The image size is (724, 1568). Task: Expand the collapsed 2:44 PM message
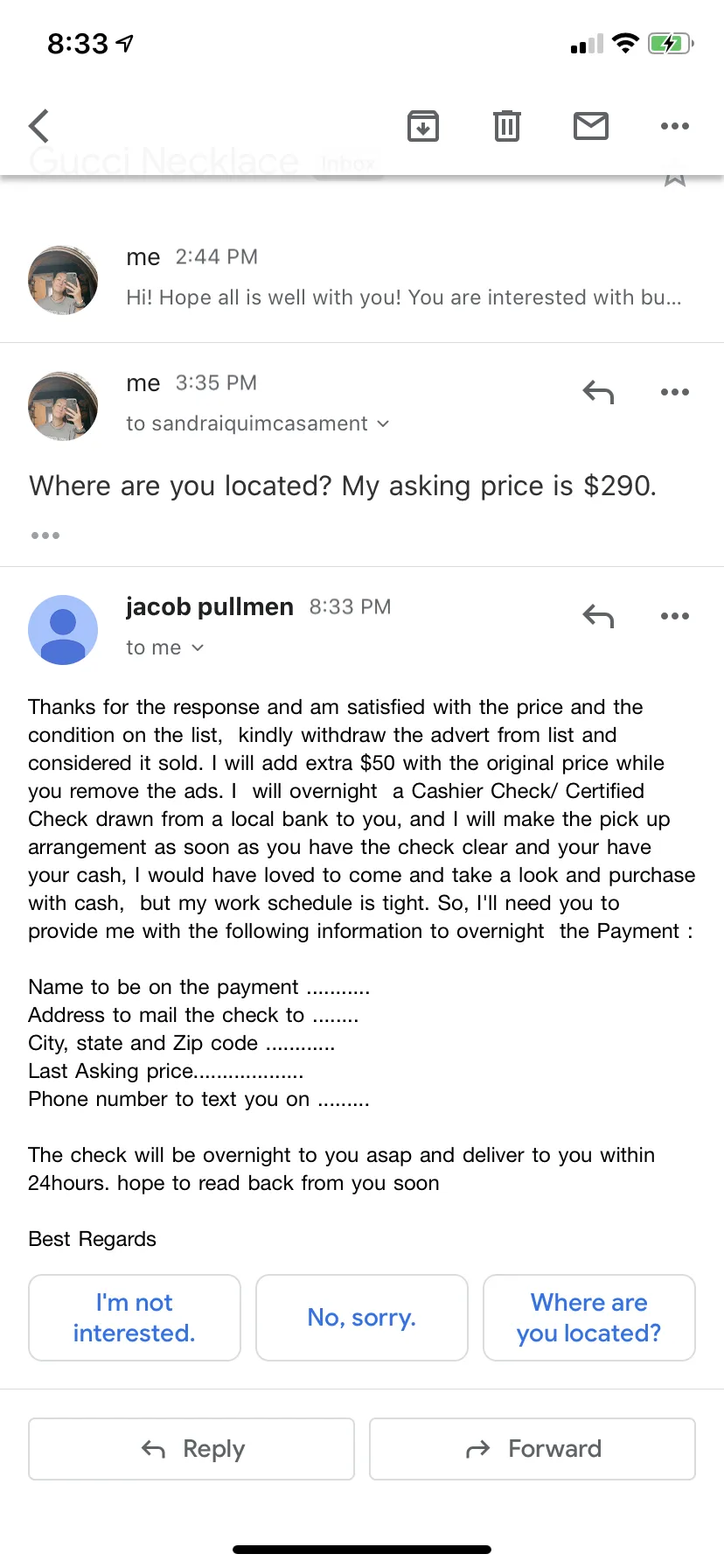(362, 279)
